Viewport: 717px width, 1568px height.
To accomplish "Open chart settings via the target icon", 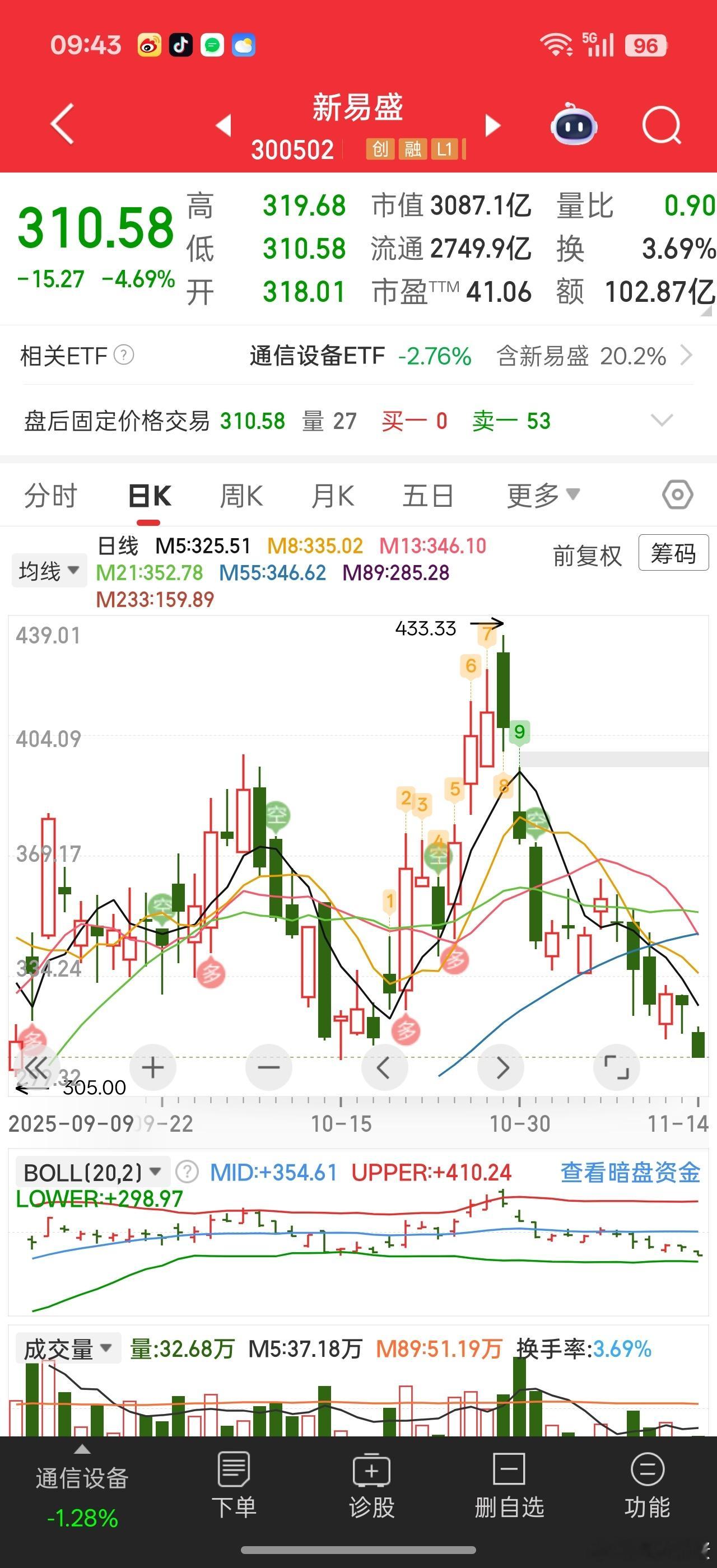I will click(x=678, y=495).
